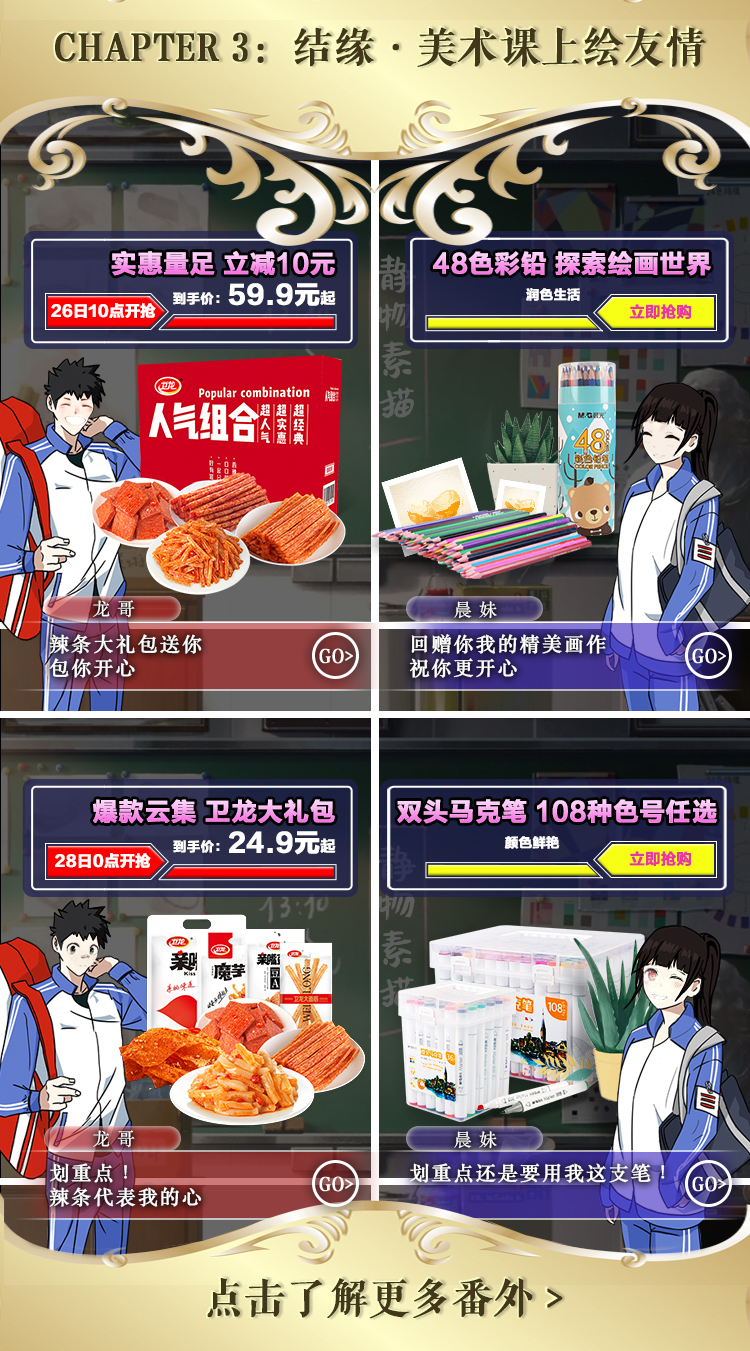
Task: Tap 立即抢购 for 48色彩铅
Action: (660, 312)
